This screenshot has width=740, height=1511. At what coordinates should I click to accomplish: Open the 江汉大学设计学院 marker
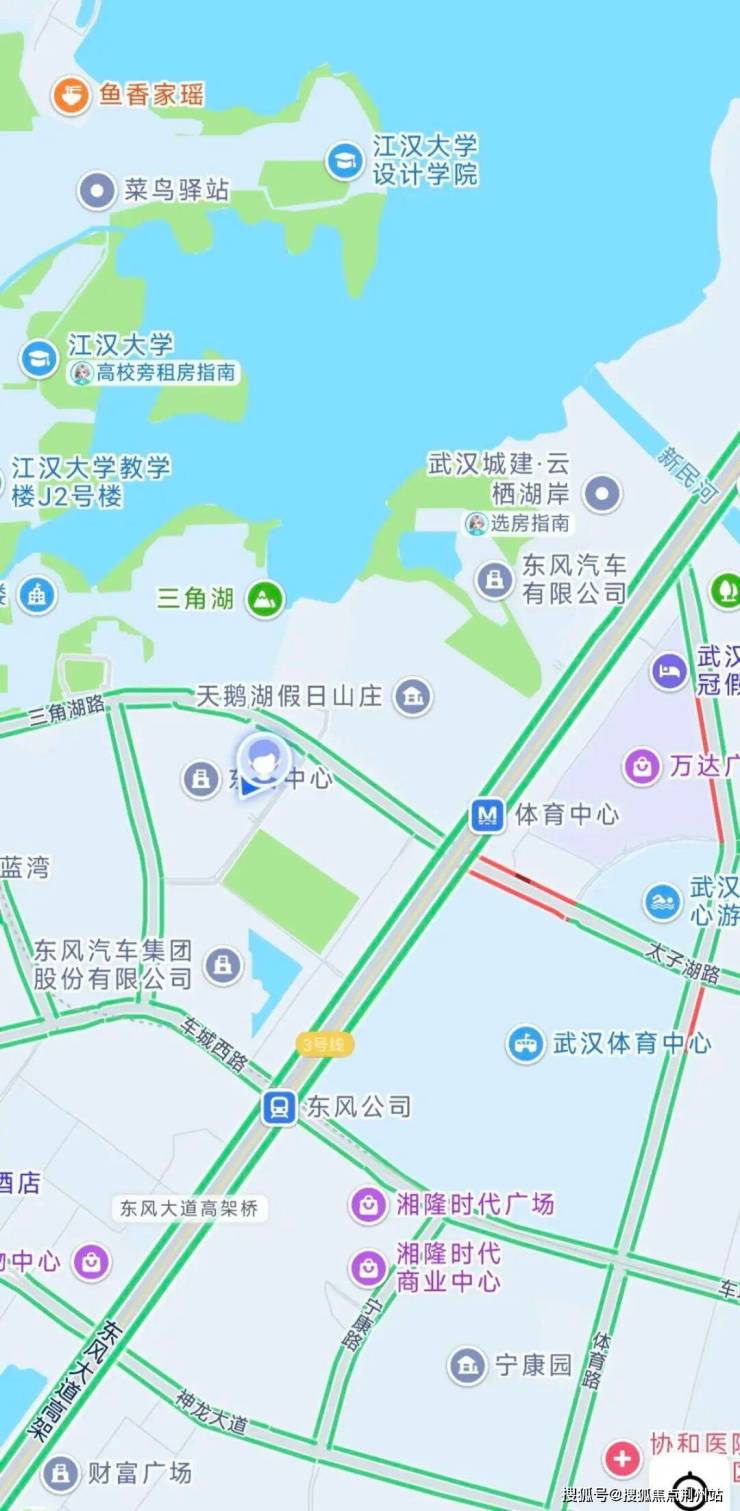tap(345, 161)
